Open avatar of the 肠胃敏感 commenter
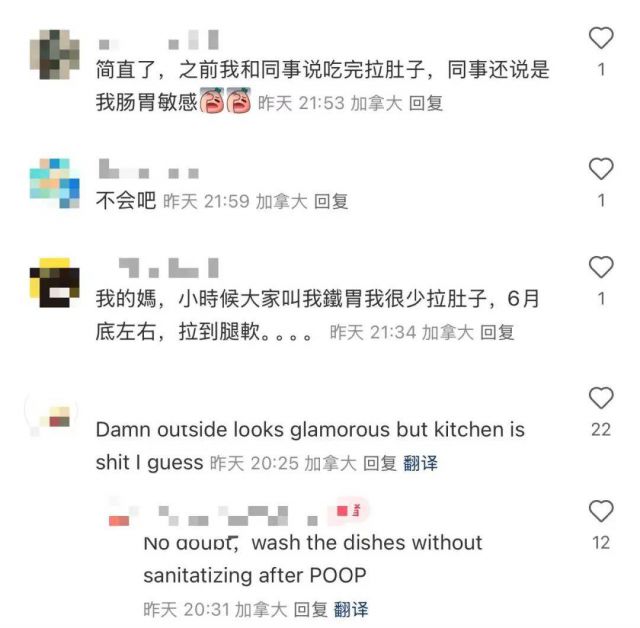Viewport: 640px width, 628px height. [56, 54]
